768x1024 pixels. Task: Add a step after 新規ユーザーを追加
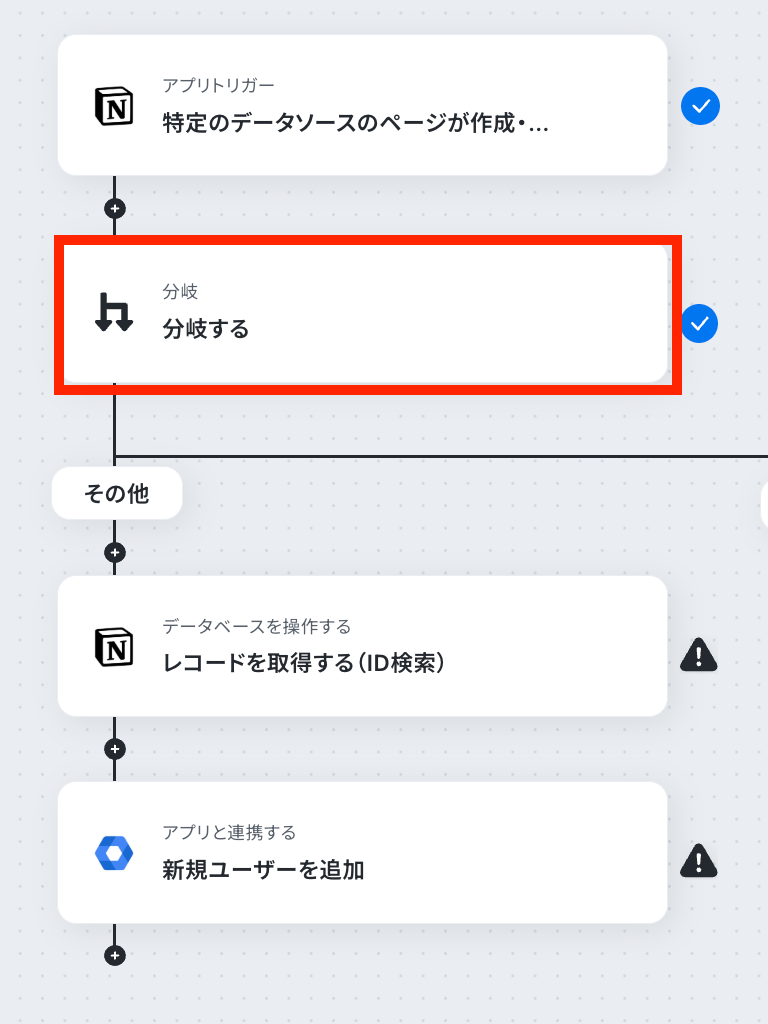pyautogui.click(x=115, y=955)
